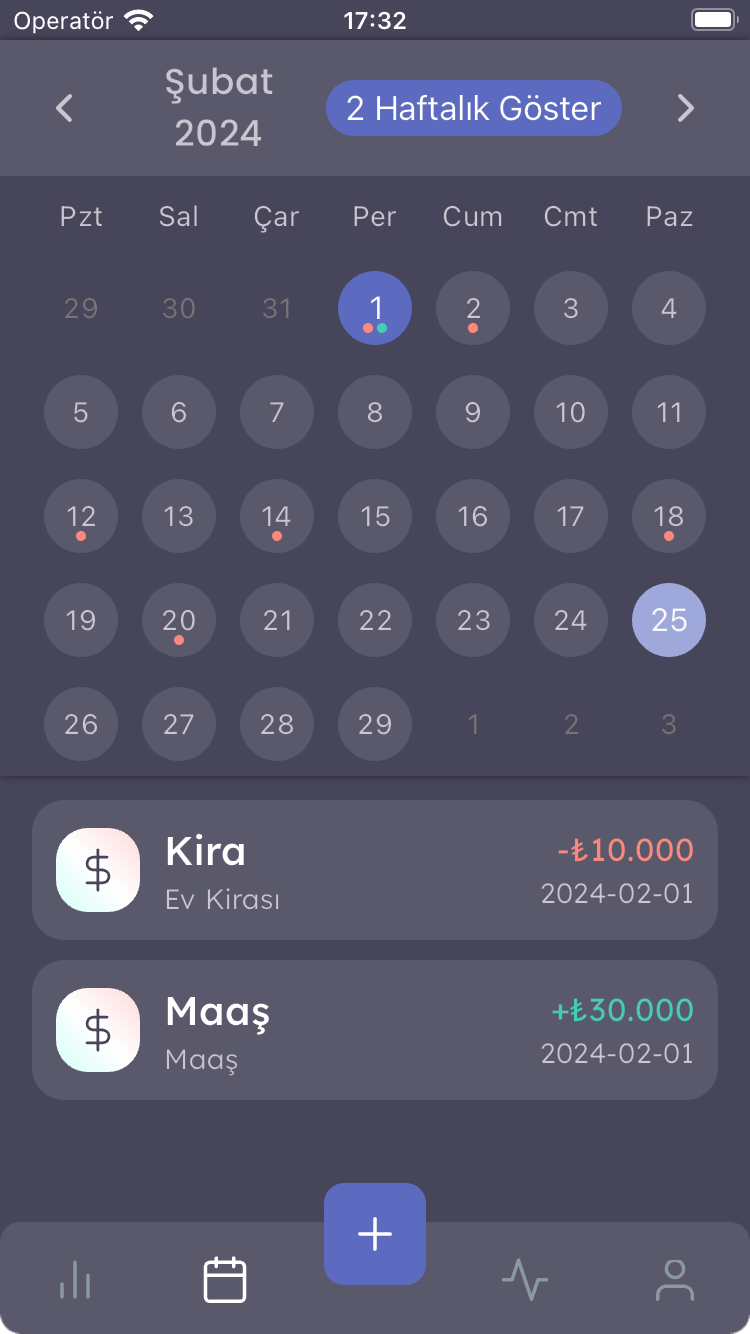Open the profile tab
Image resolution: width=750 pixels, height=1334 pixels.
[x=675, y=1280]
